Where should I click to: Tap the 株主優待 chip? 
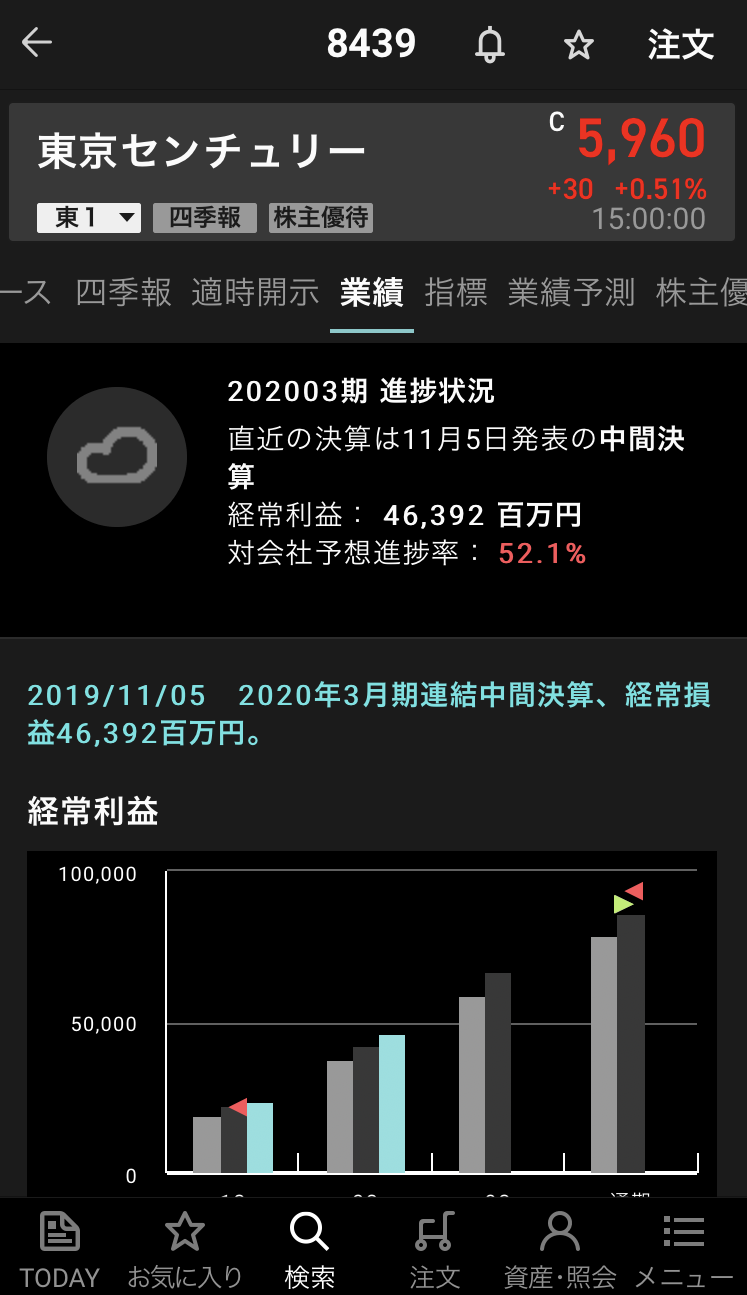point(321,218)
